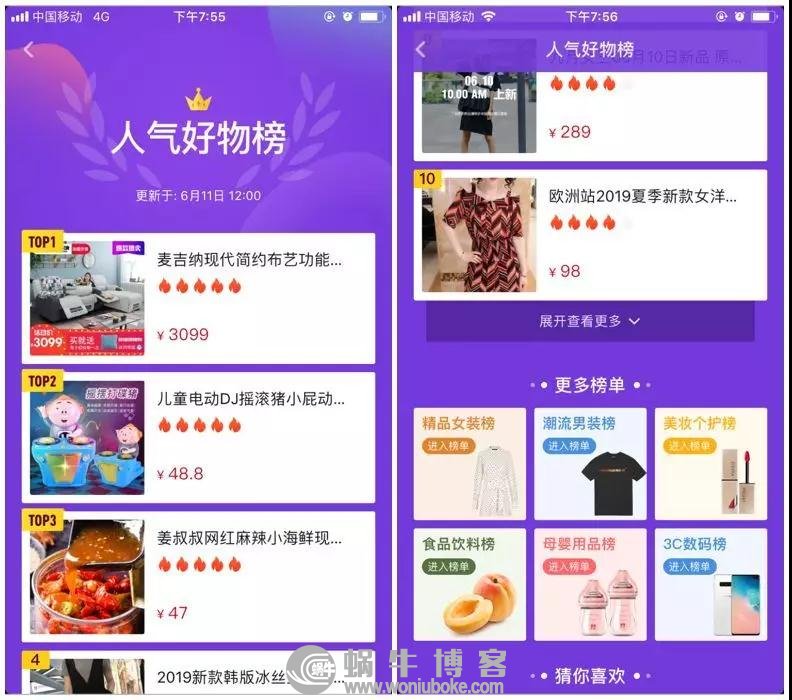This screenshot has height=700, width=792.
Task: Open the TOP1 麦吉纳 sofa product card
Action: (x=199, y=297)
